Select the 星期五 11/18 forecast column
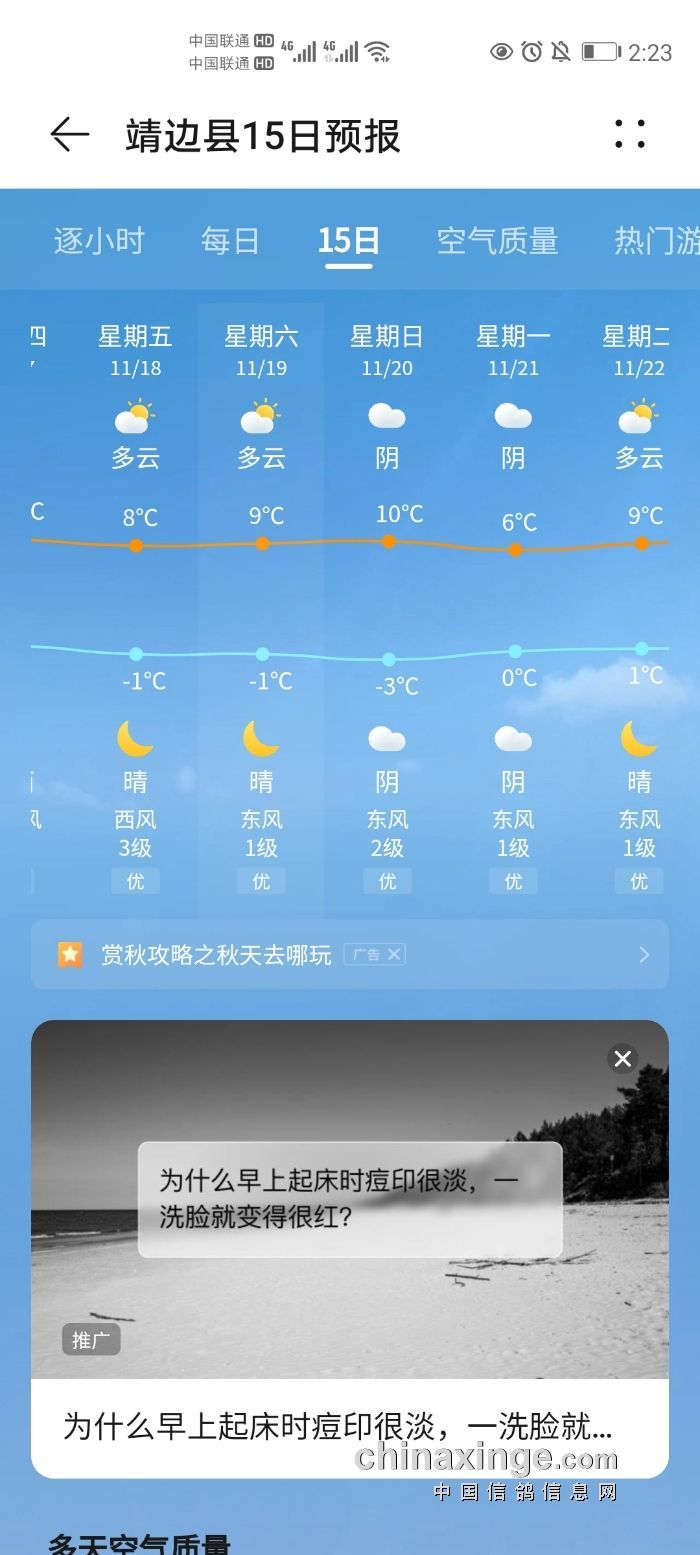 pos(136,600)
